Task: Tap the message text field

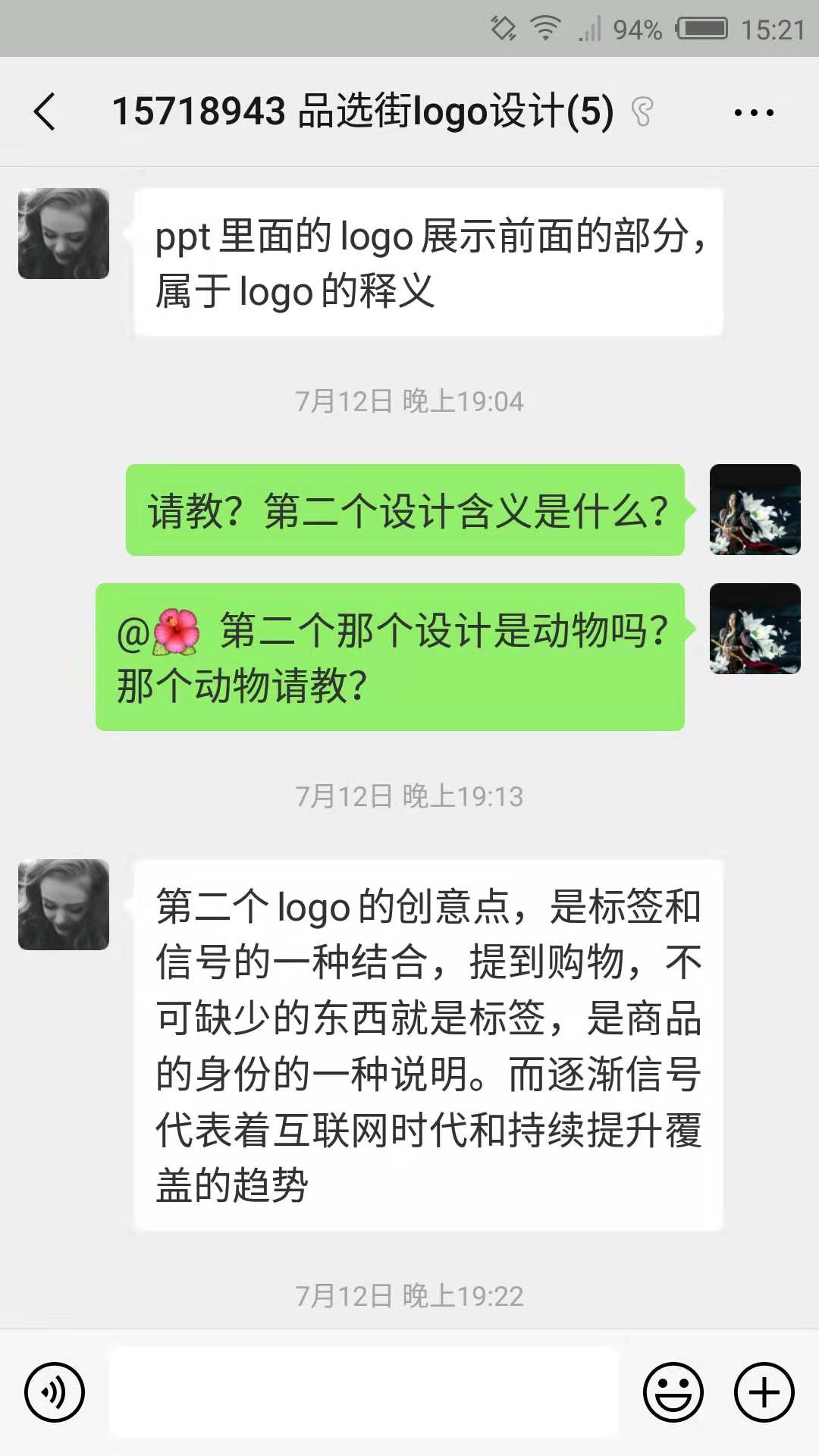Action: pyautogui.click(x=364, y=1392)
